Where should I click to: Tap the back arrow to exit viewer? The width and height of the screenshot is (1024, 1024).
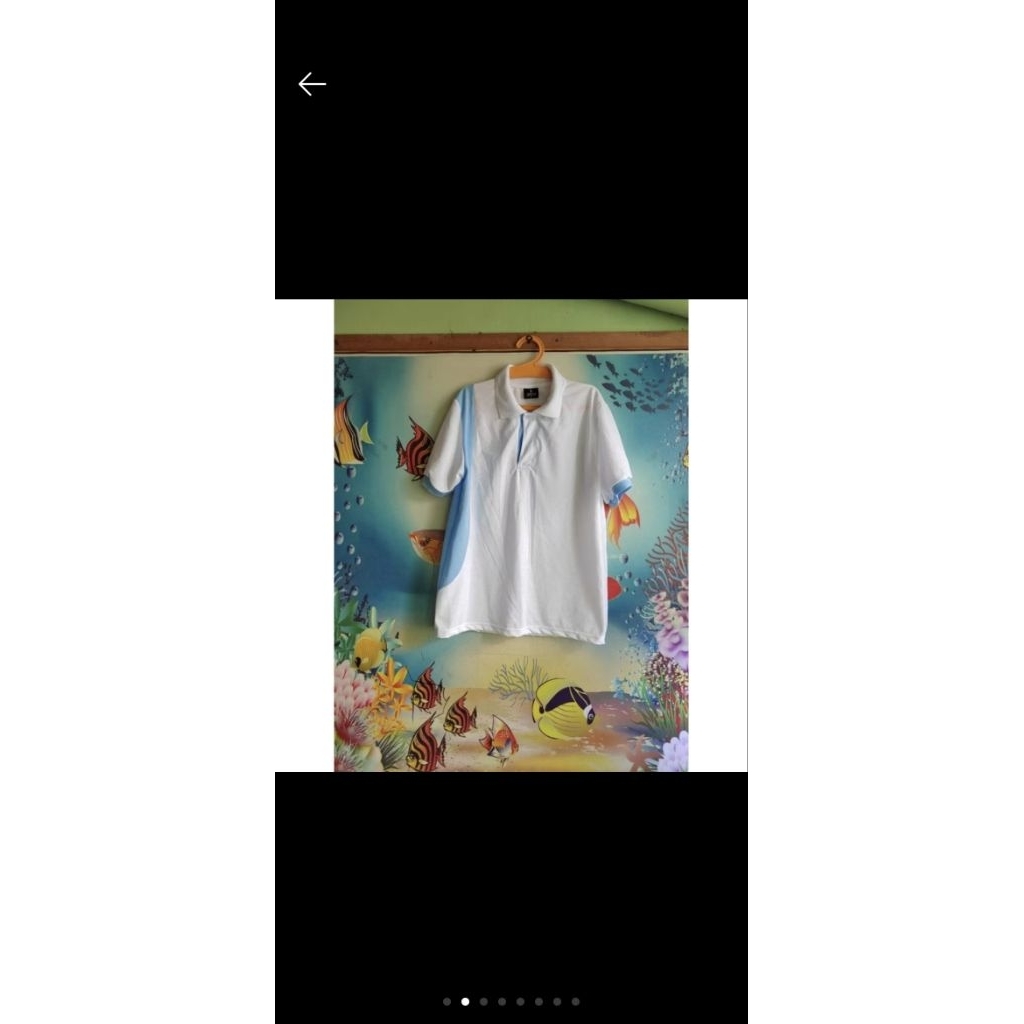[x=312, y=84]
